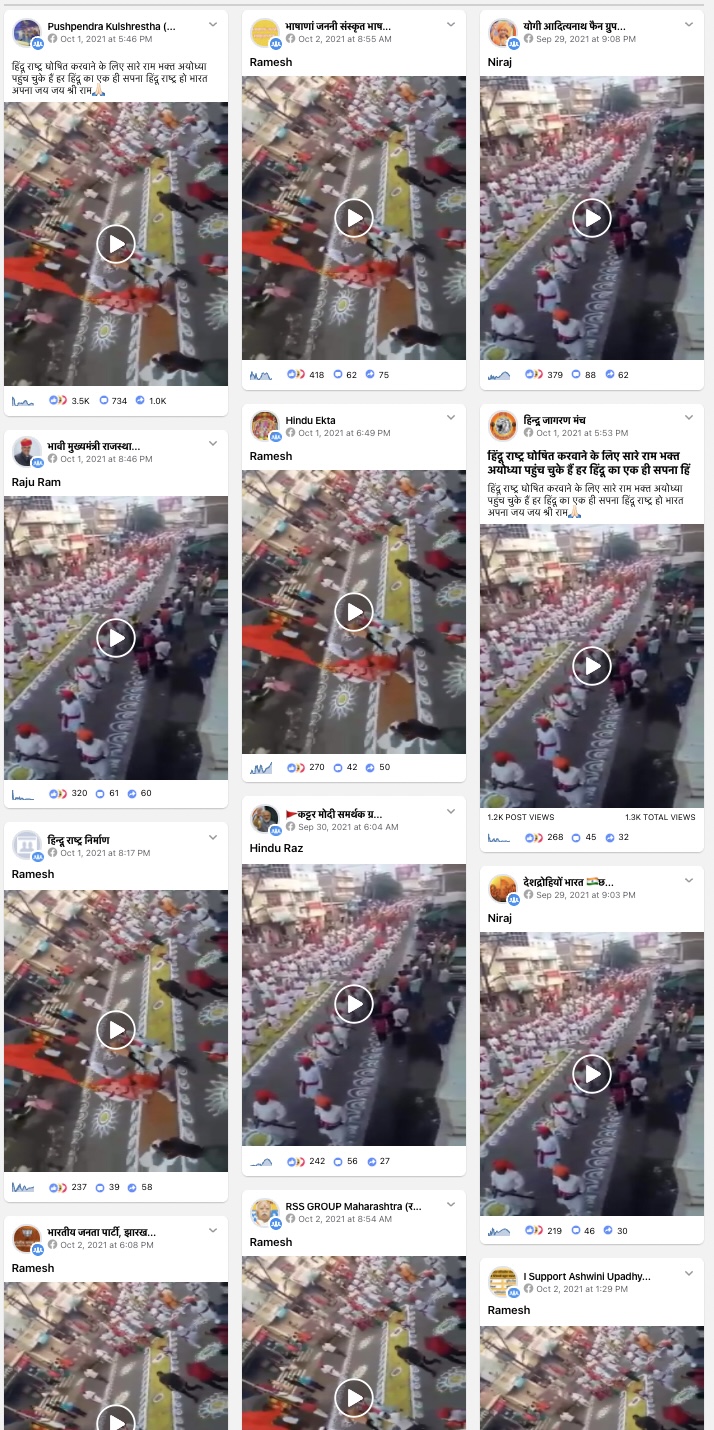Viewport: 714px width, 1430px height.
Task: Open the chevron on I Support Ashwini Upadhy post
Action: (x=689, y=1273)
